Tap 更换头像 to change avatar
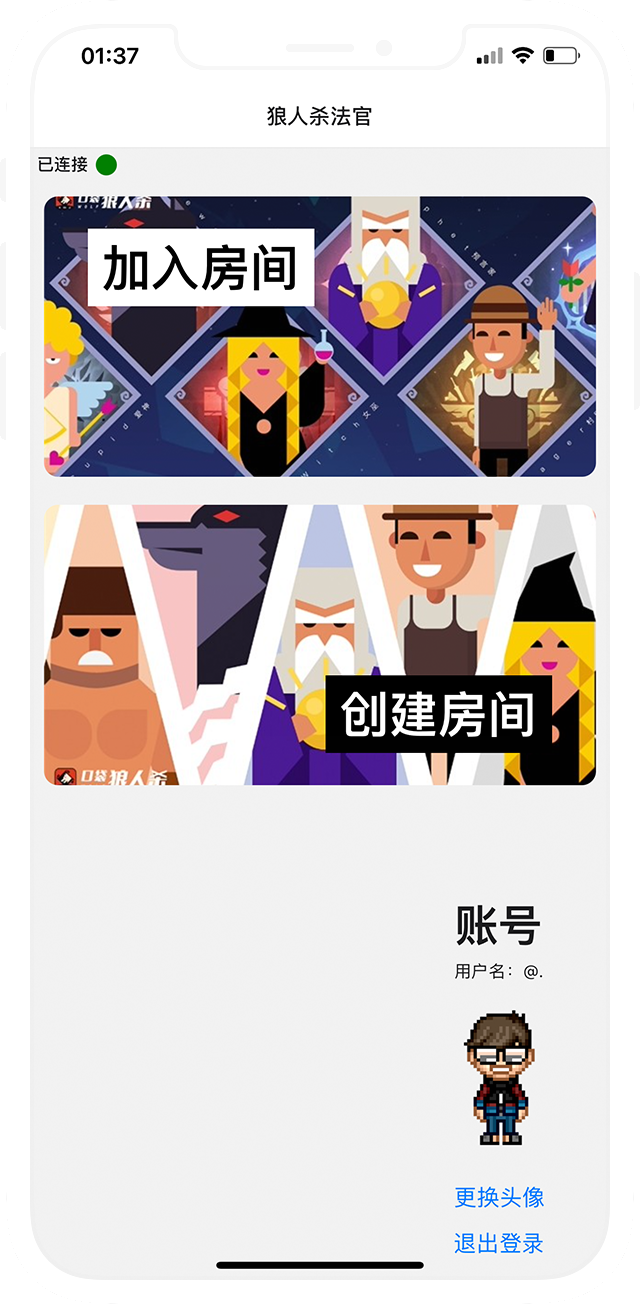The height and width of the screenshot is (1304, 640). (x=499, y=1197)
